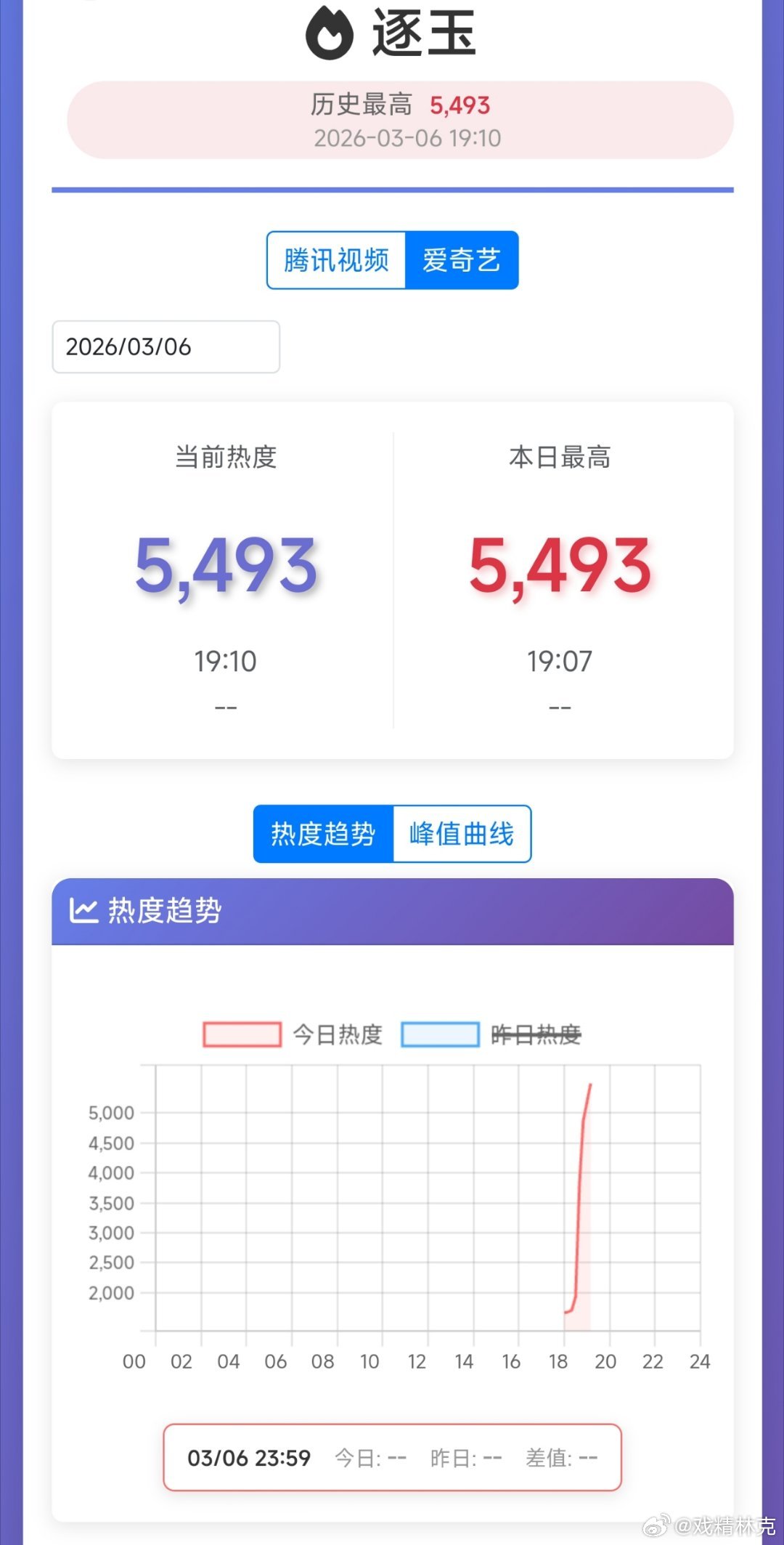Switch to the 腾讯视频 tab

point(336,259)
